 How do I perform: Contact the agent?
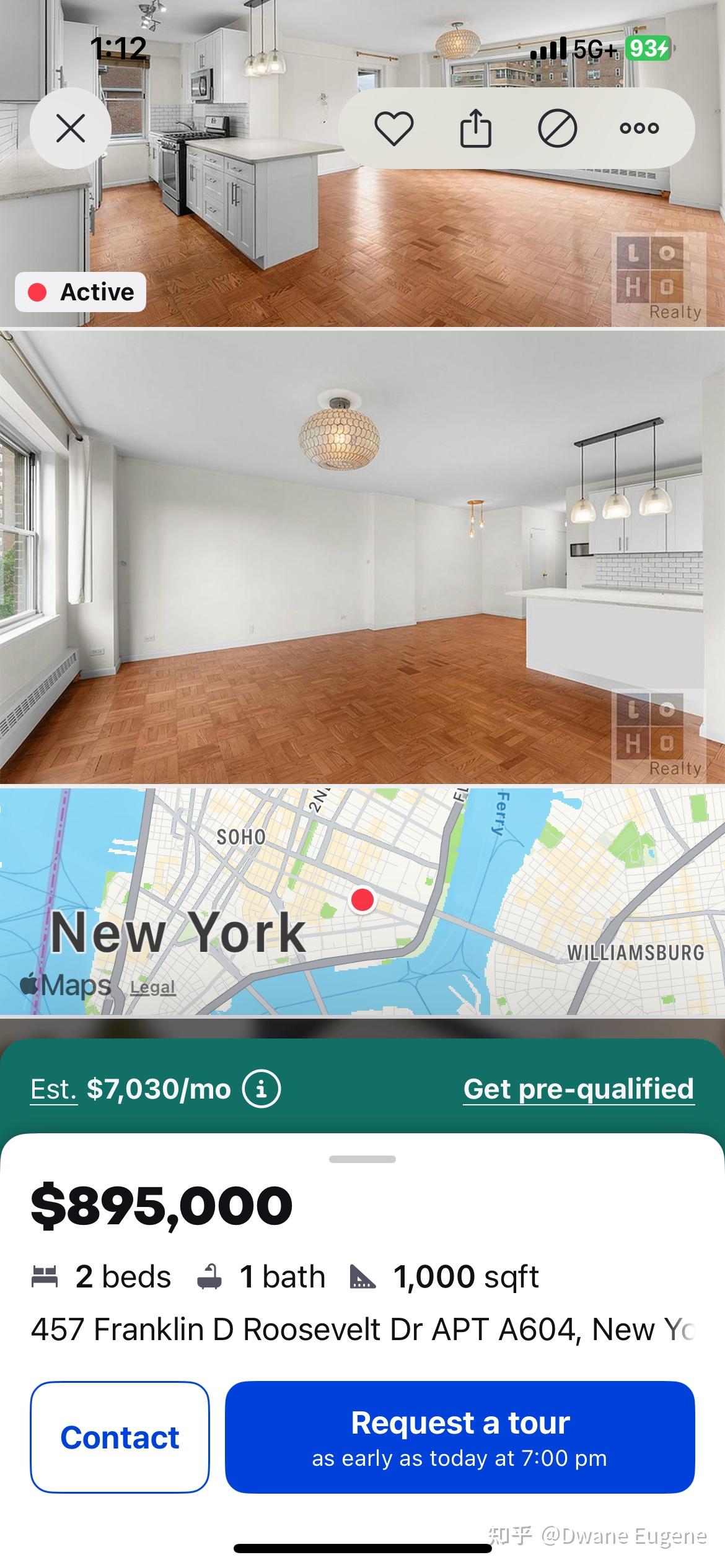point(120,1437)
